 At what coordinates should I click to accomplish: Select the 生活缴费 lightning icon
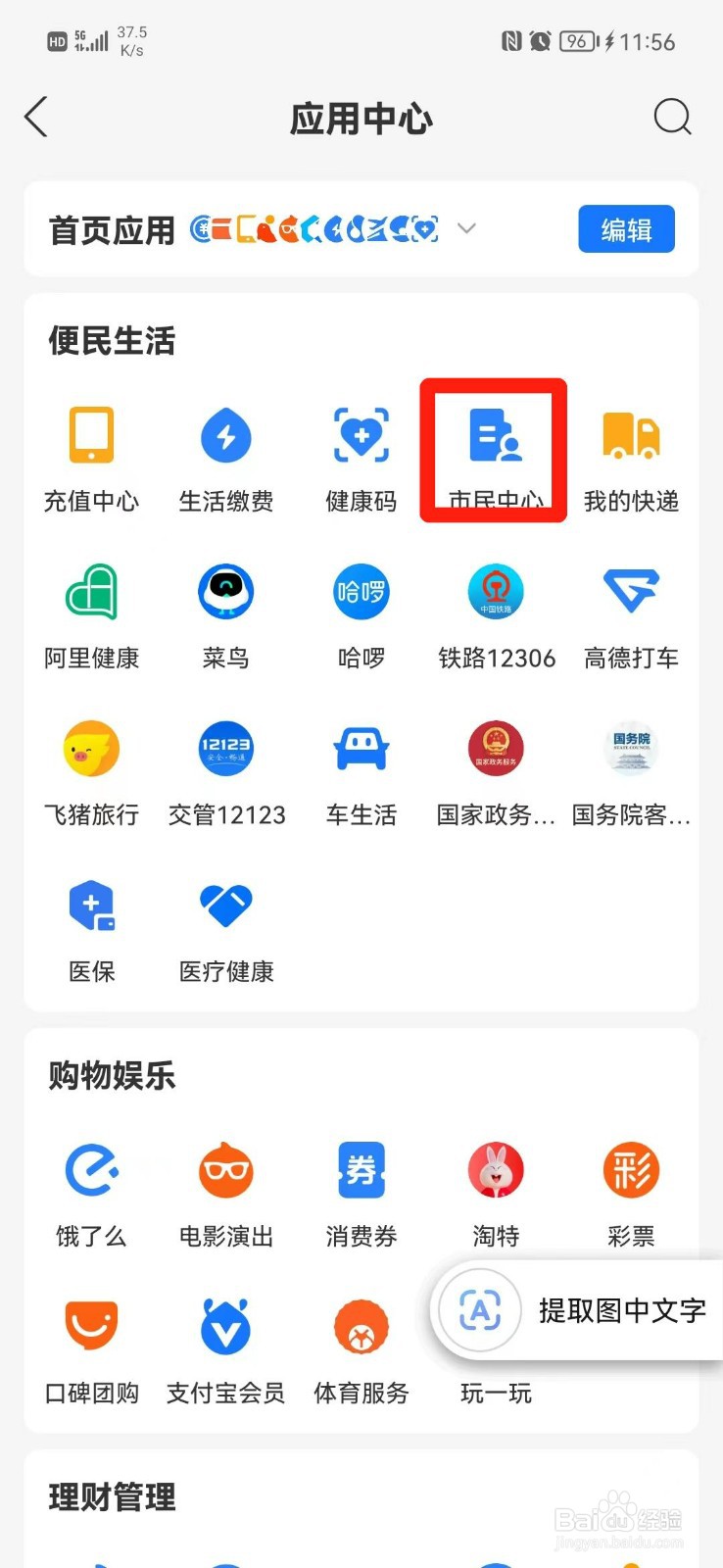point(225,434)
